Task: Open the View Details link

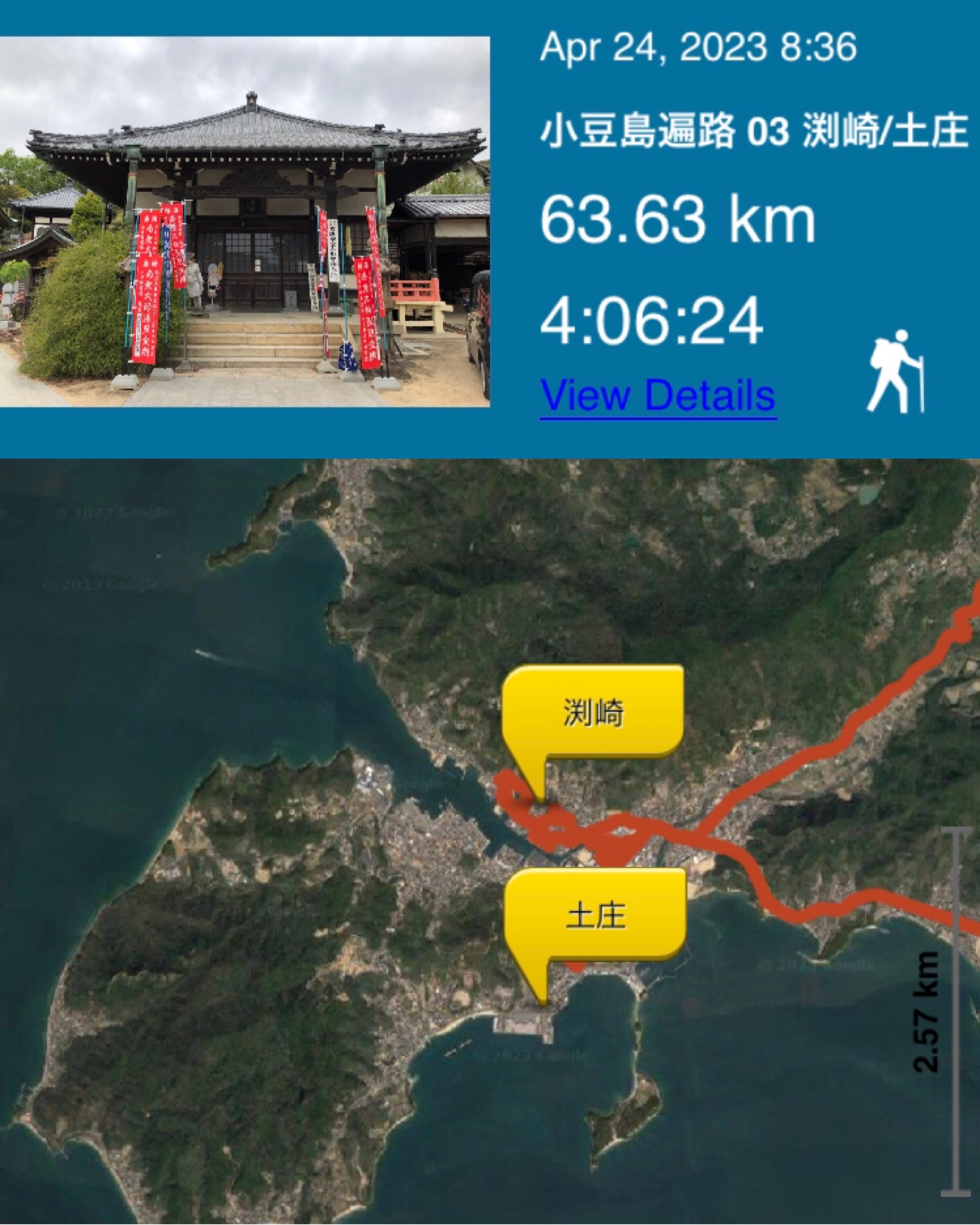Action: [x=657, y=396]
